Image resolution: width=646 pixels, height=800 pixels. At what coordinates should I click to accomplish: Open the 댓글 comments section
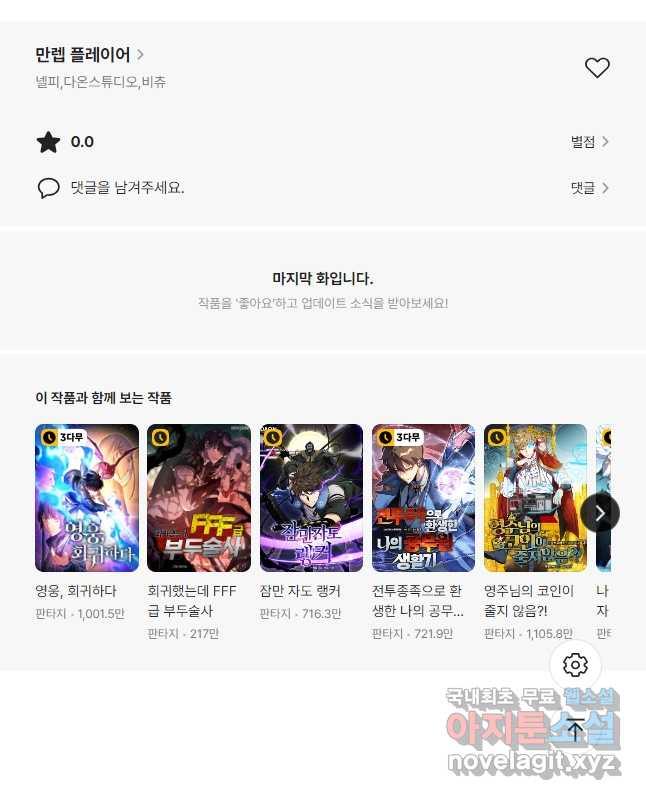point(589,188)
